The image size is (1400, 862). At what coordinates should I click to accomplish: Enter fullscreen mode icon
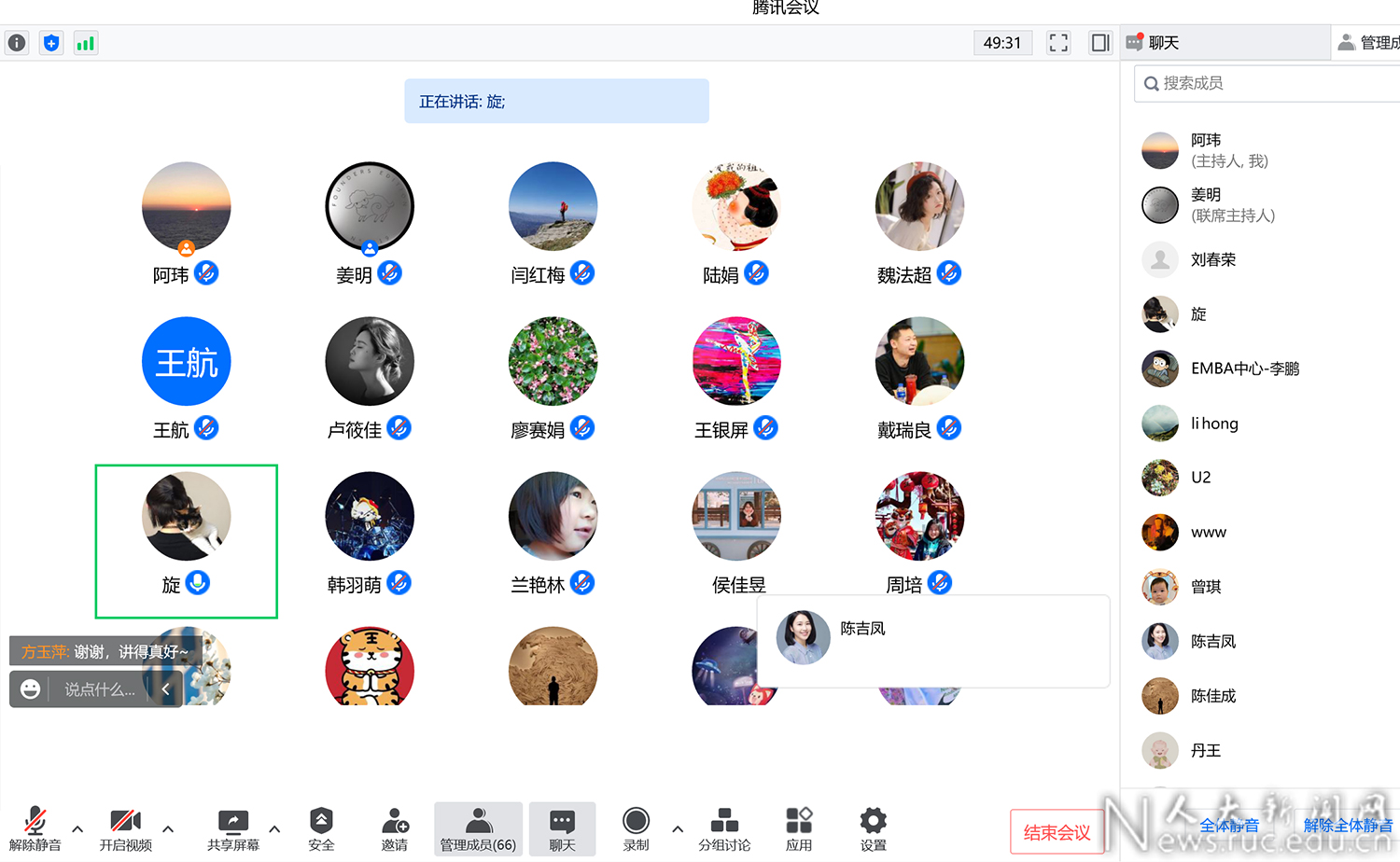click(x=1058, y=43)
